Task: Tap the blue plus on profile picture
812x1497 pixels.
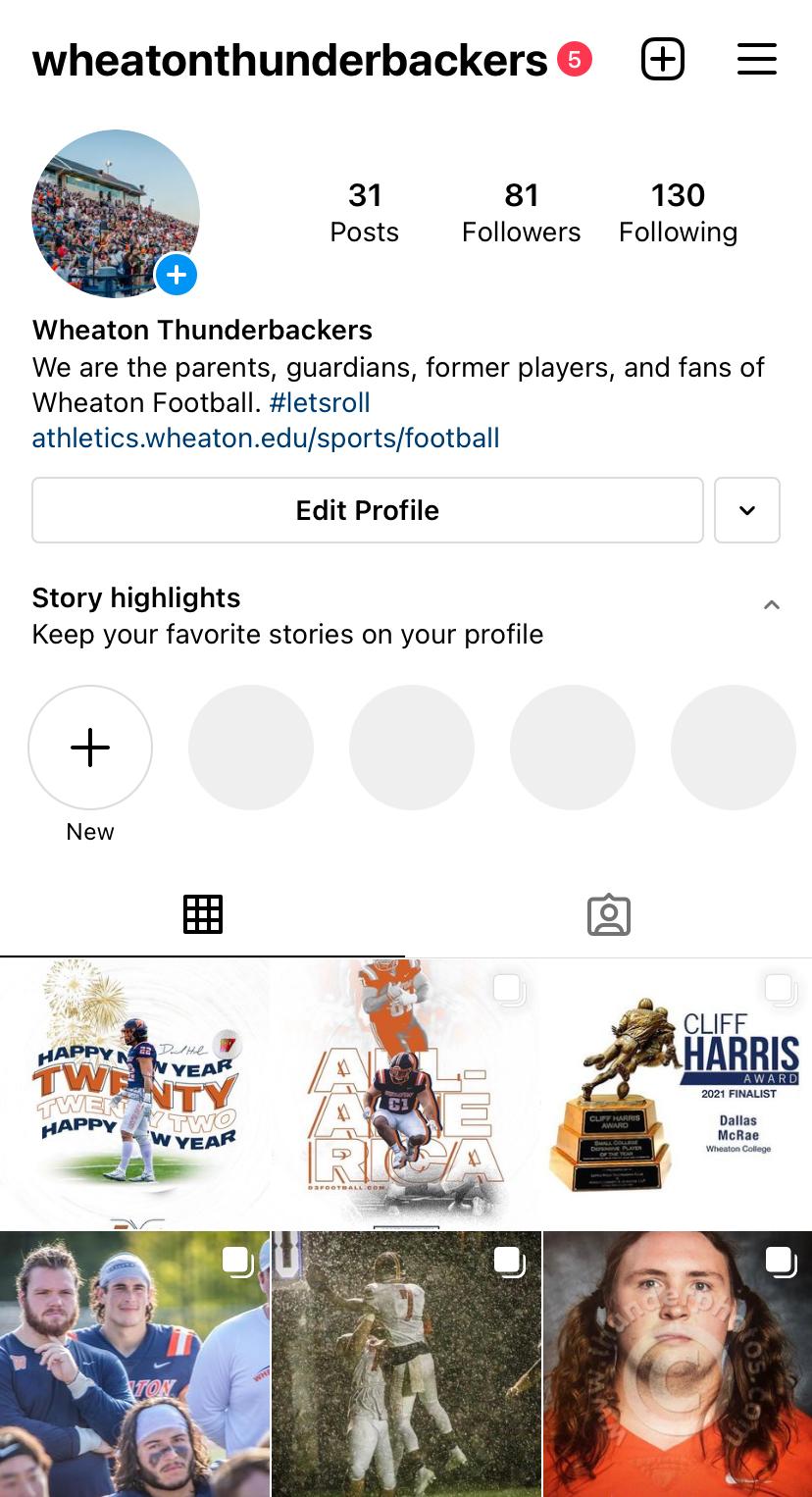Action: point(177,276)
